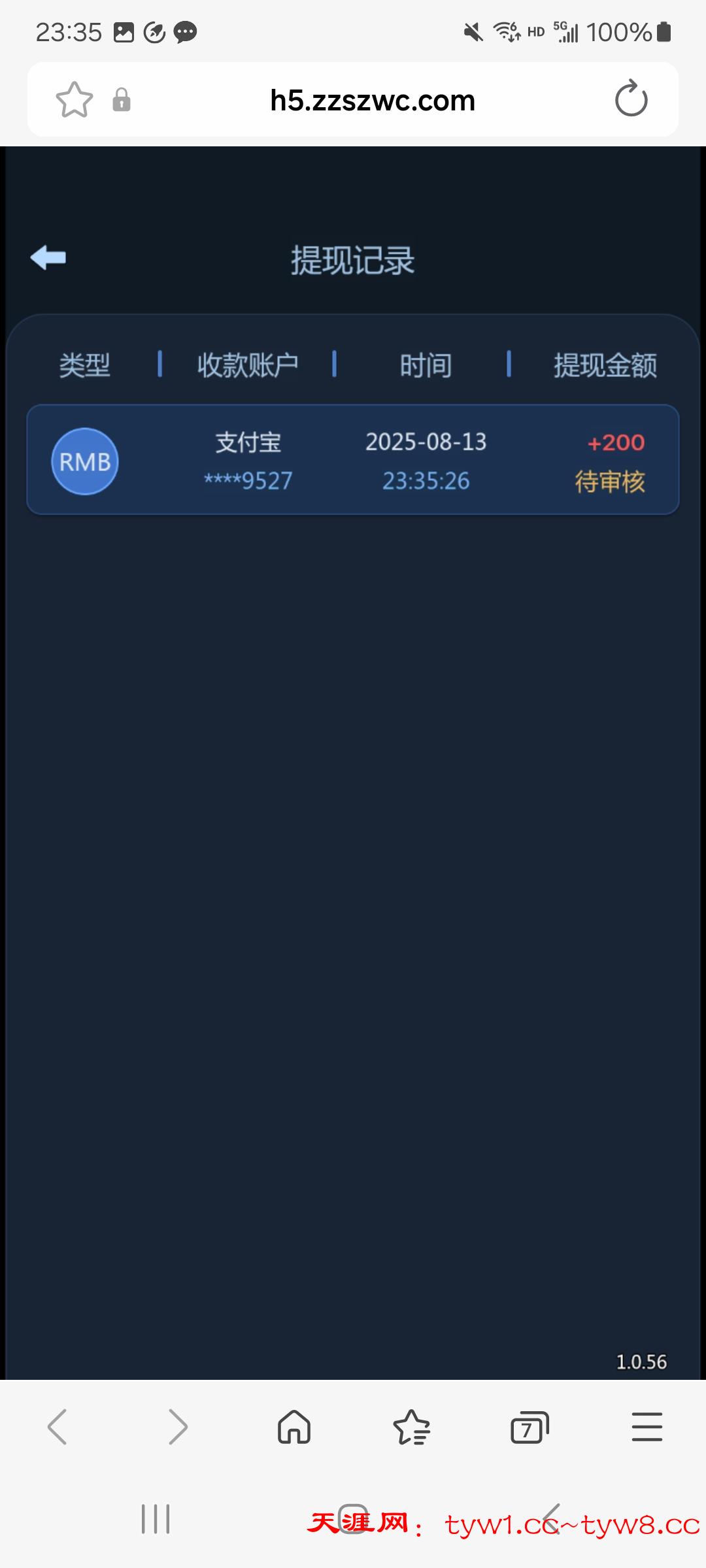Reload the page in the browser

[631, 99]
